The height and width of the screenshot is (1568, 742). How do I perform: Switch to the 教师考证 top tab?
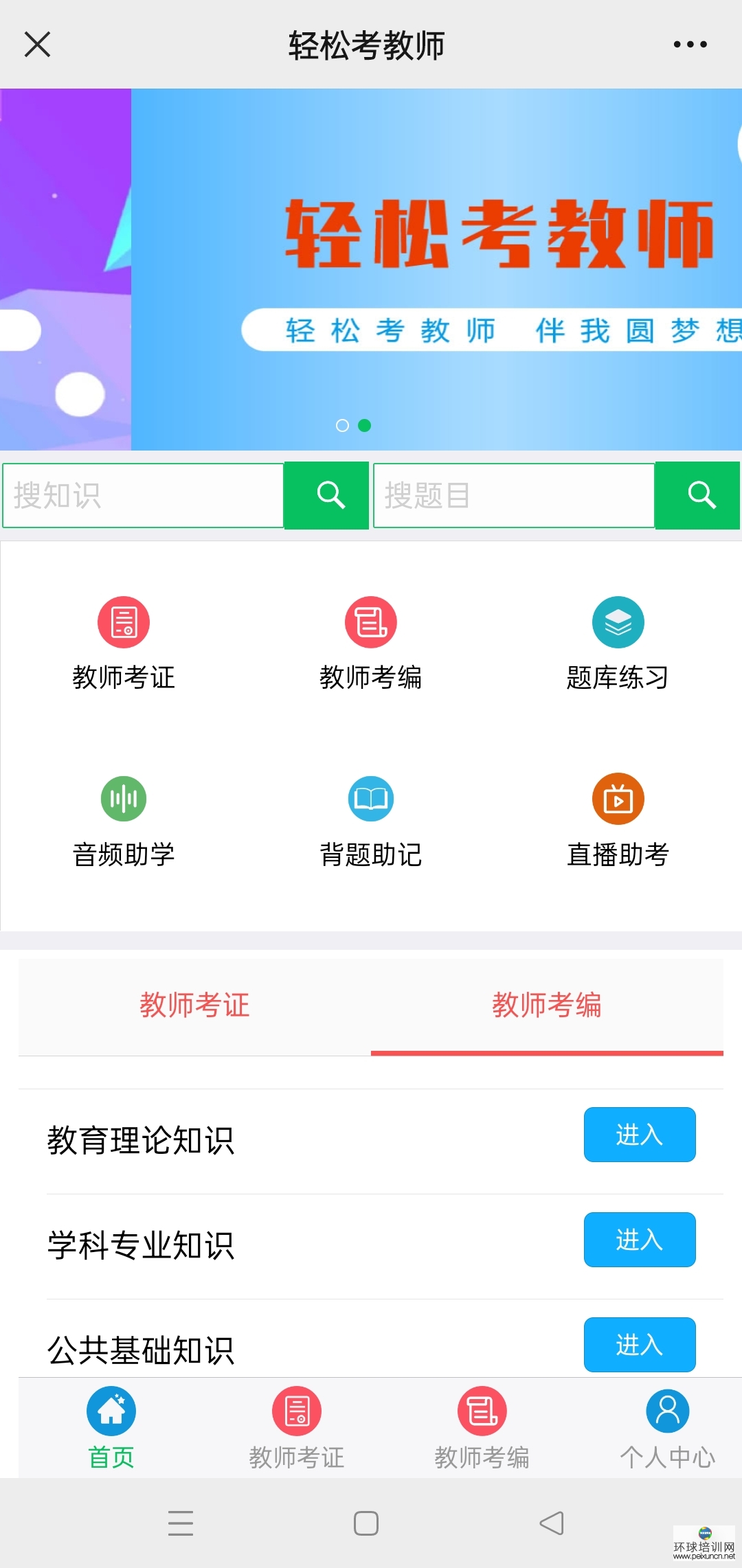point(194,1005)
